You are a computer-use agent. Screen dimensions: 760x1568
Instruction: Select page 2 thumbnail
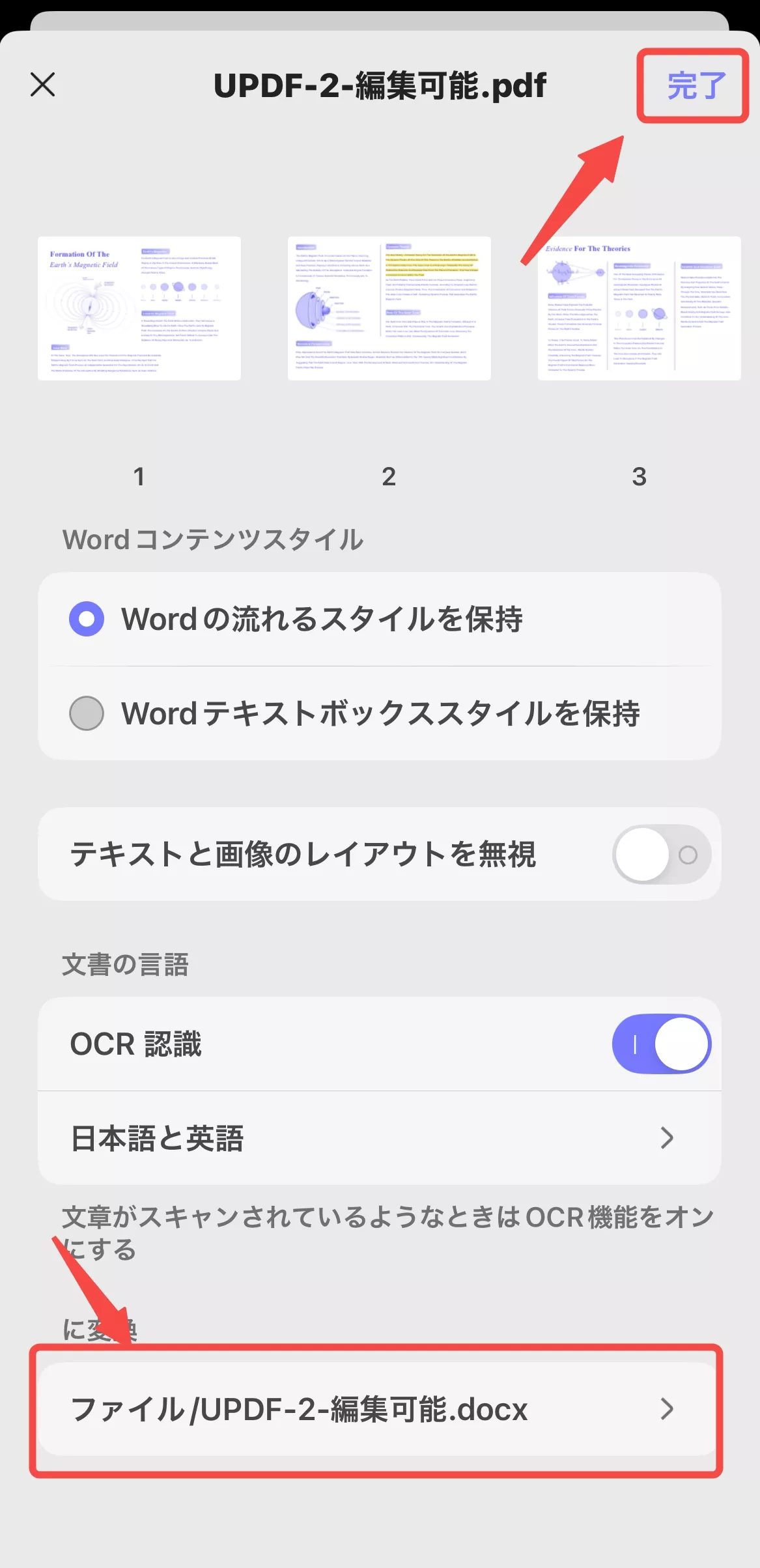(x=389, y=309)
